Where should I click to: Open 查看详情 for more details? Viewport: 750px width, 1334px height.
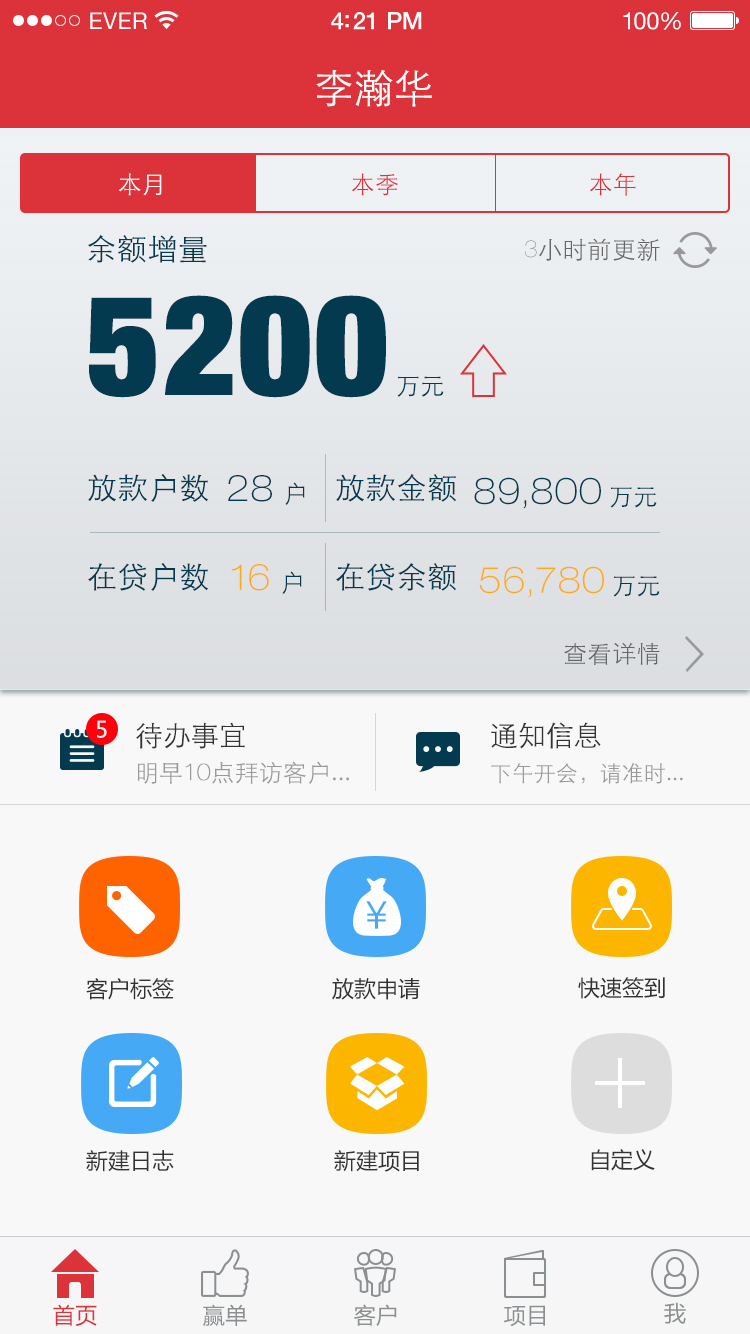point(633,654)
